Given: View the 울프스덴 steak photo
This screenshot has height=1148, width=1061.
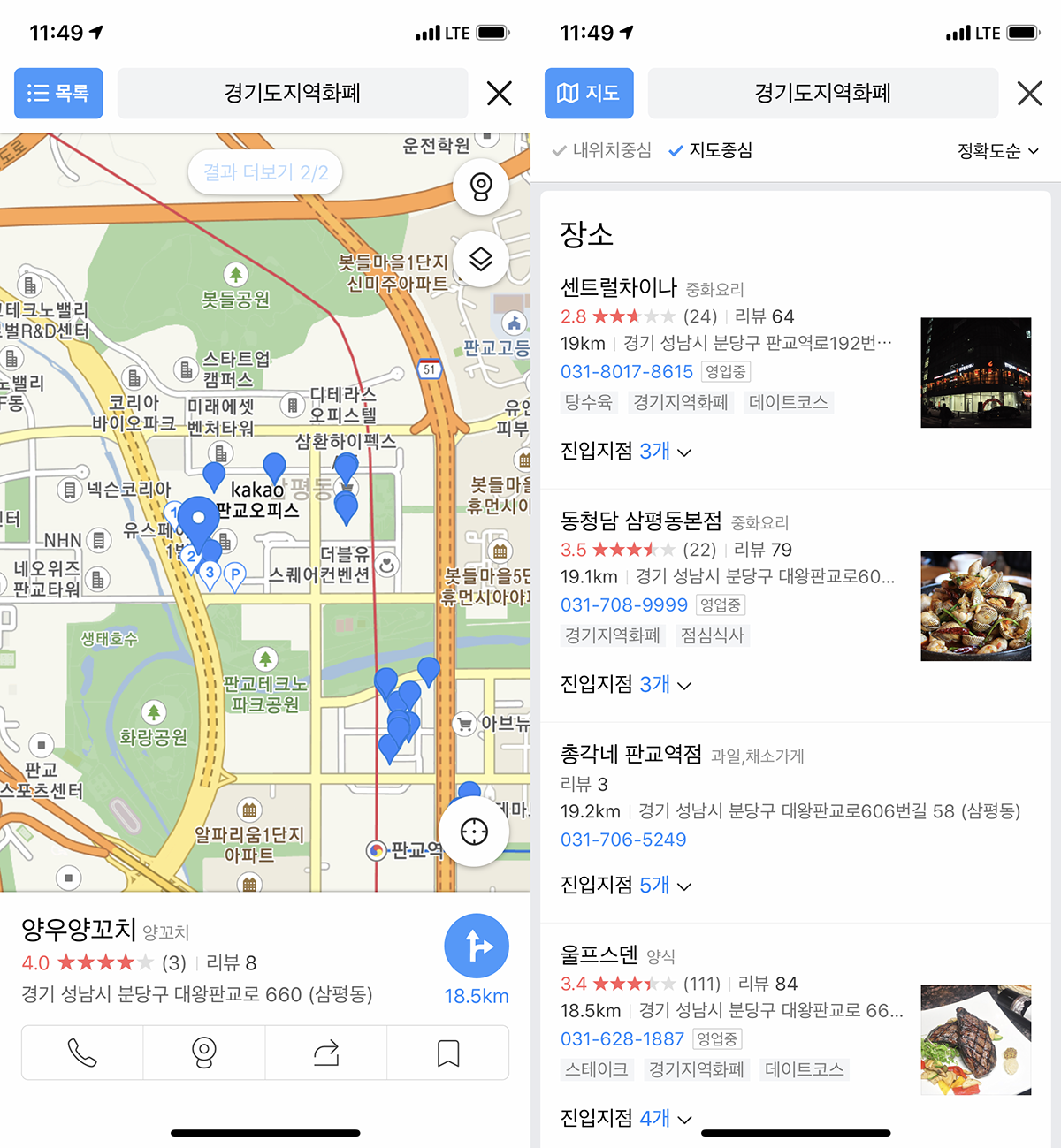Looking at the screenshot, I should 976,1040.
